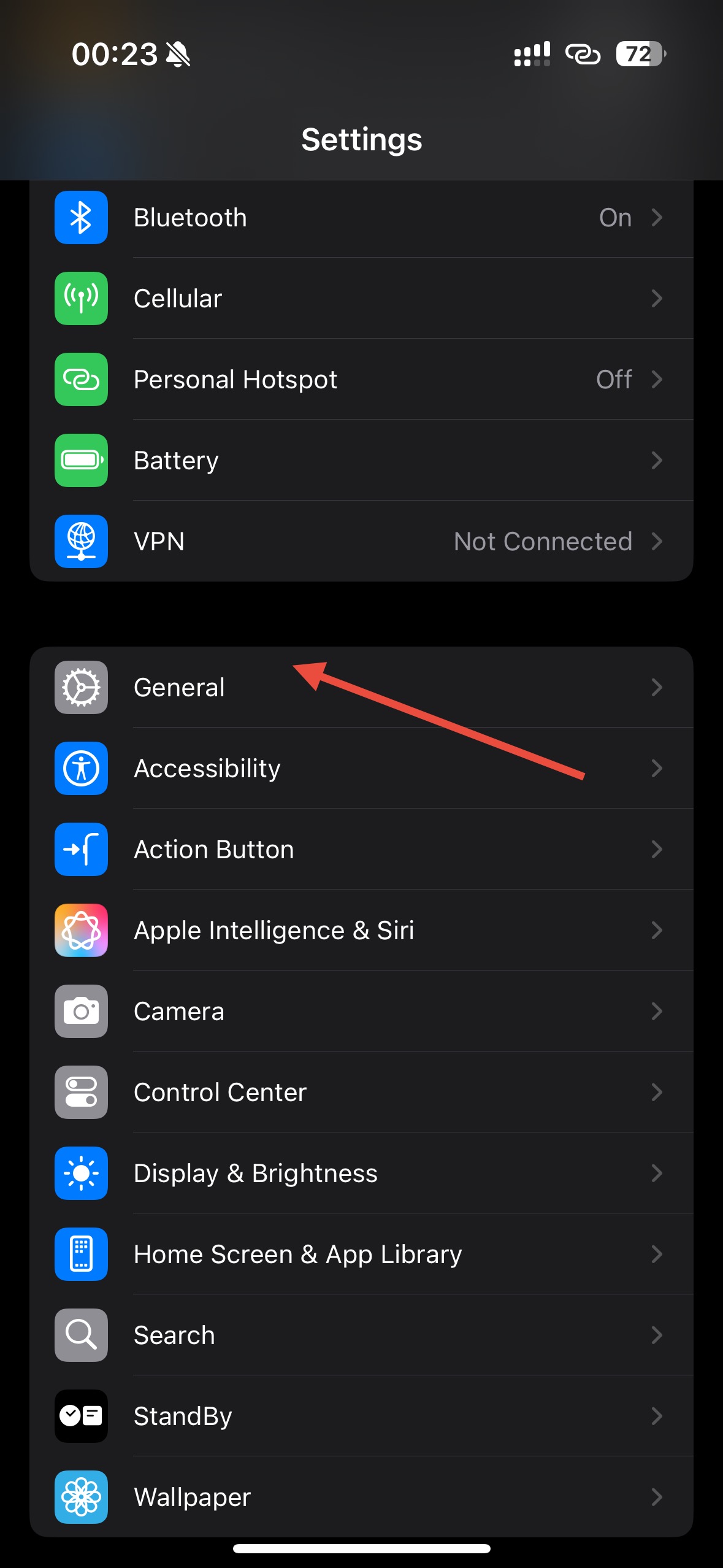Open StandBy settings
723x1568 pixels.
(x=361, y=1416)
